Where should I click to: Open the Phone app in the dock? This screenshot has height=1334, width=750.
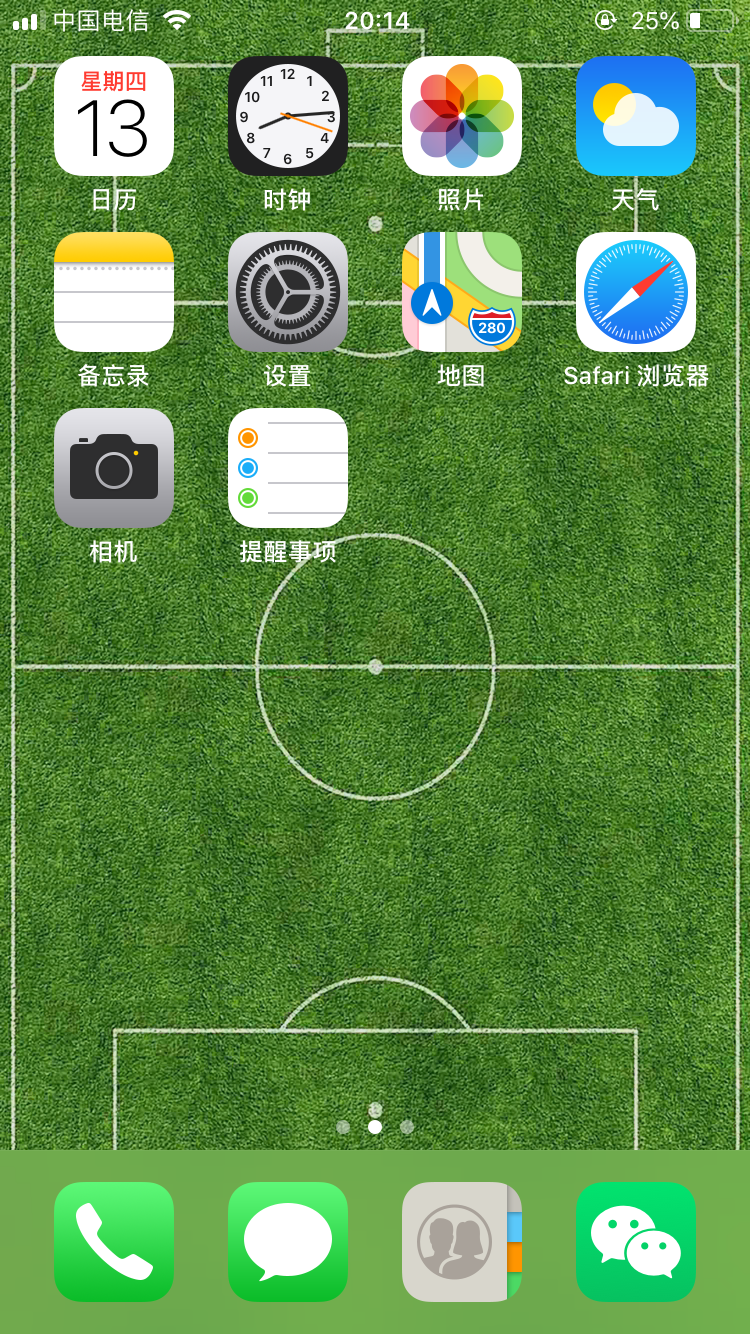click(x=114, y=1242)
